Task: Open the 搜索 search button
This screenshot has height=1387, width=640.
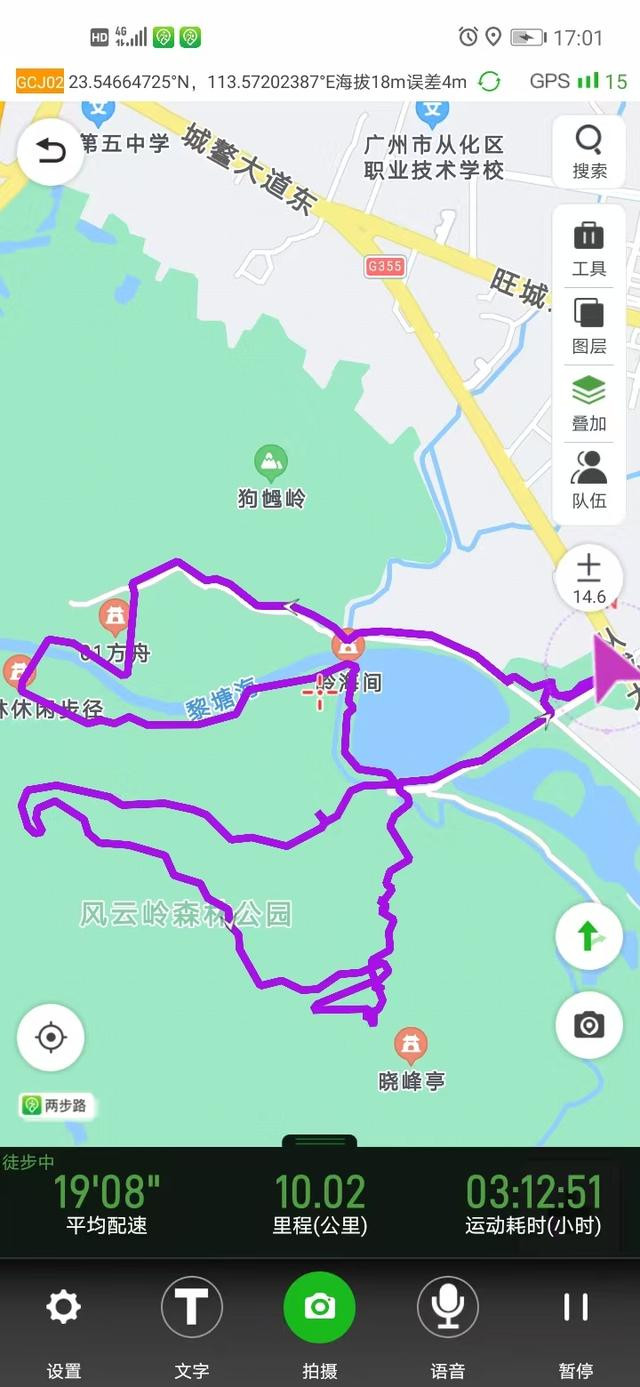Action: 589,152
